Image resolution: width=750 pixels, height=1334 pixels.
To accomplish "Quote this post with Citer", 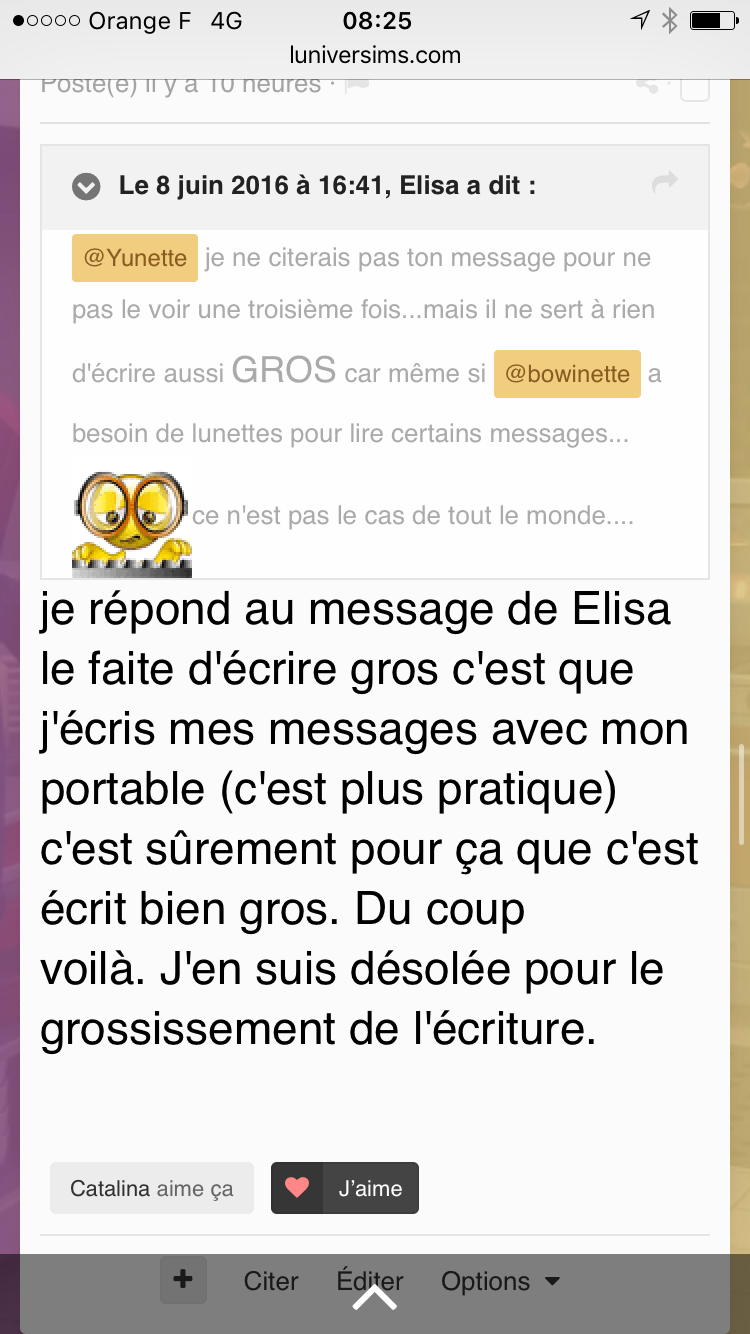I will tap(271, 1281).
